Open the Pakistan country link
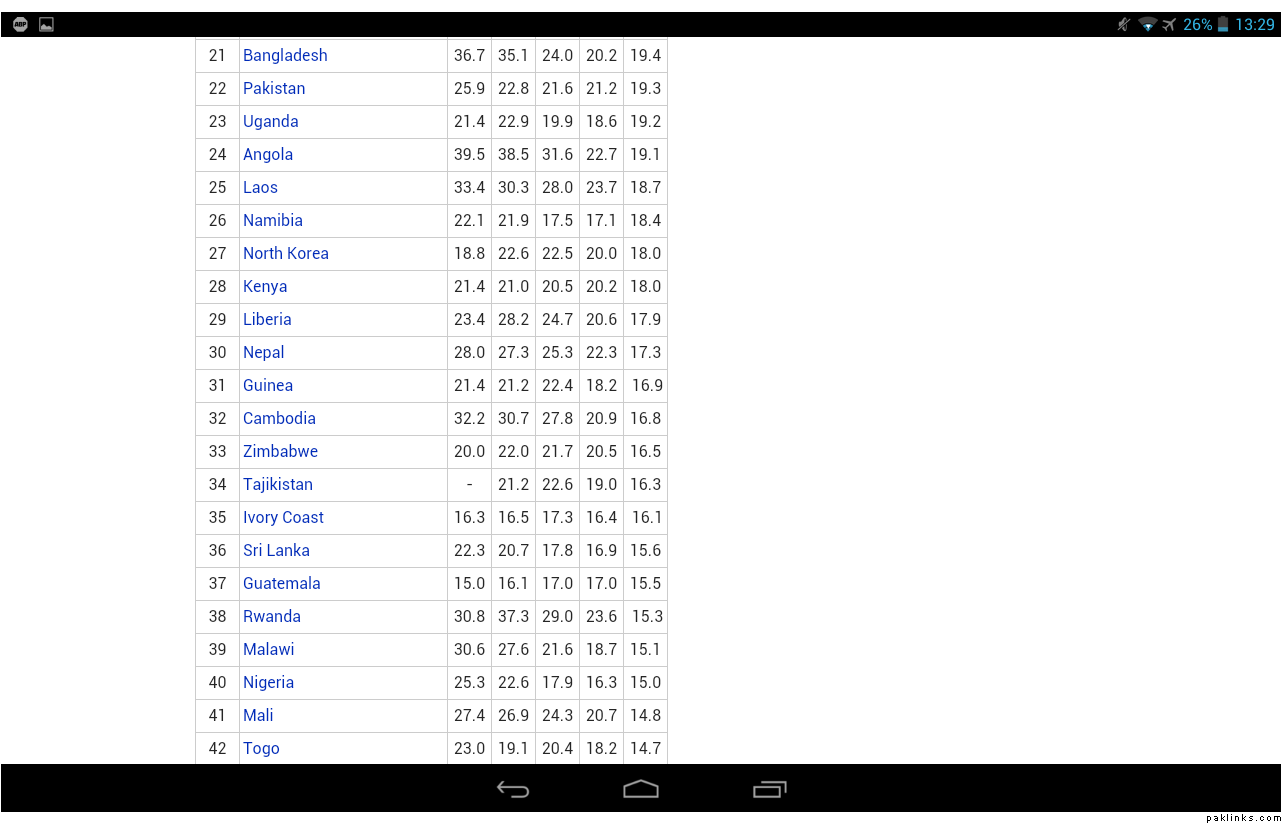The image size is (1282, 824). pos(274,89)
